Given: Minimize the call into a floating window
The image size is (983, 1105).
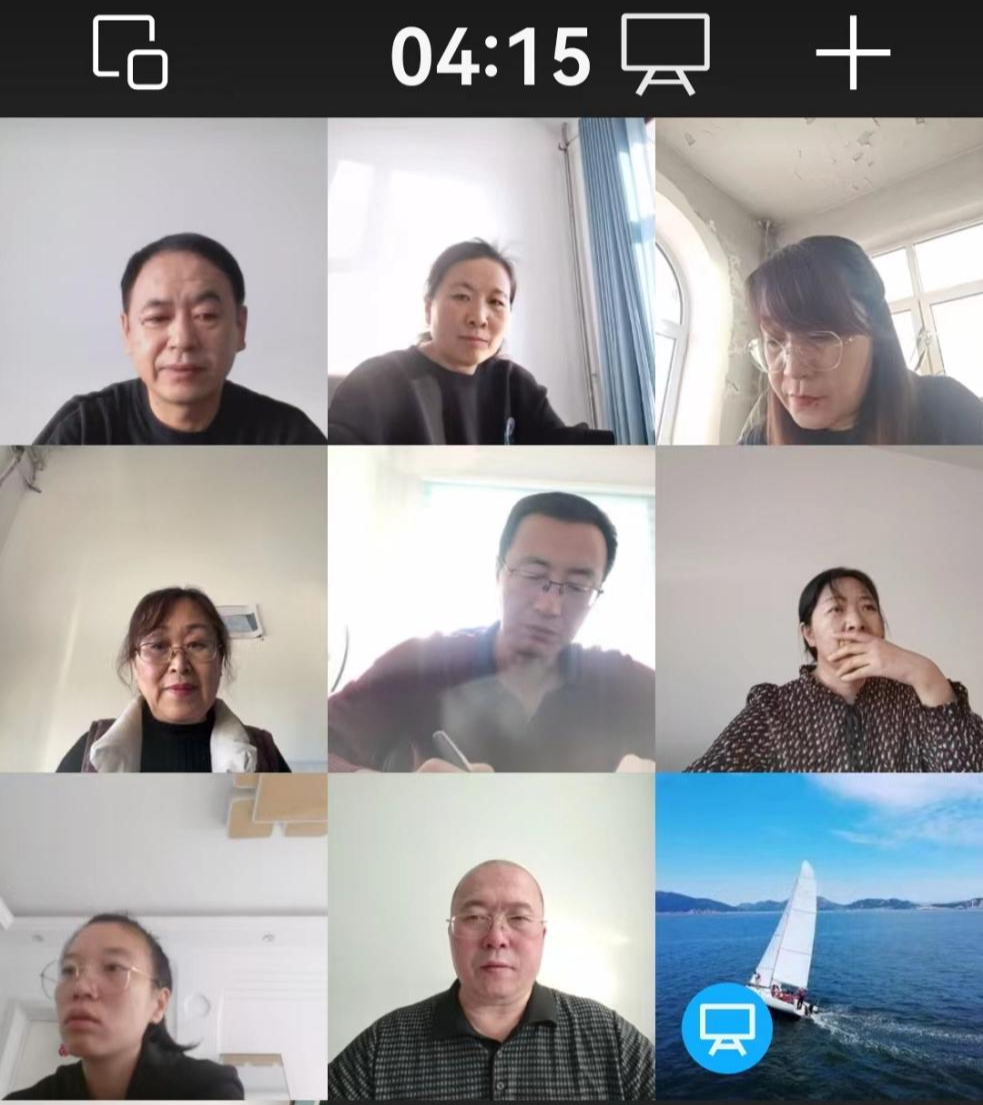Looking at the screenshot, I should tap(130, 52).
